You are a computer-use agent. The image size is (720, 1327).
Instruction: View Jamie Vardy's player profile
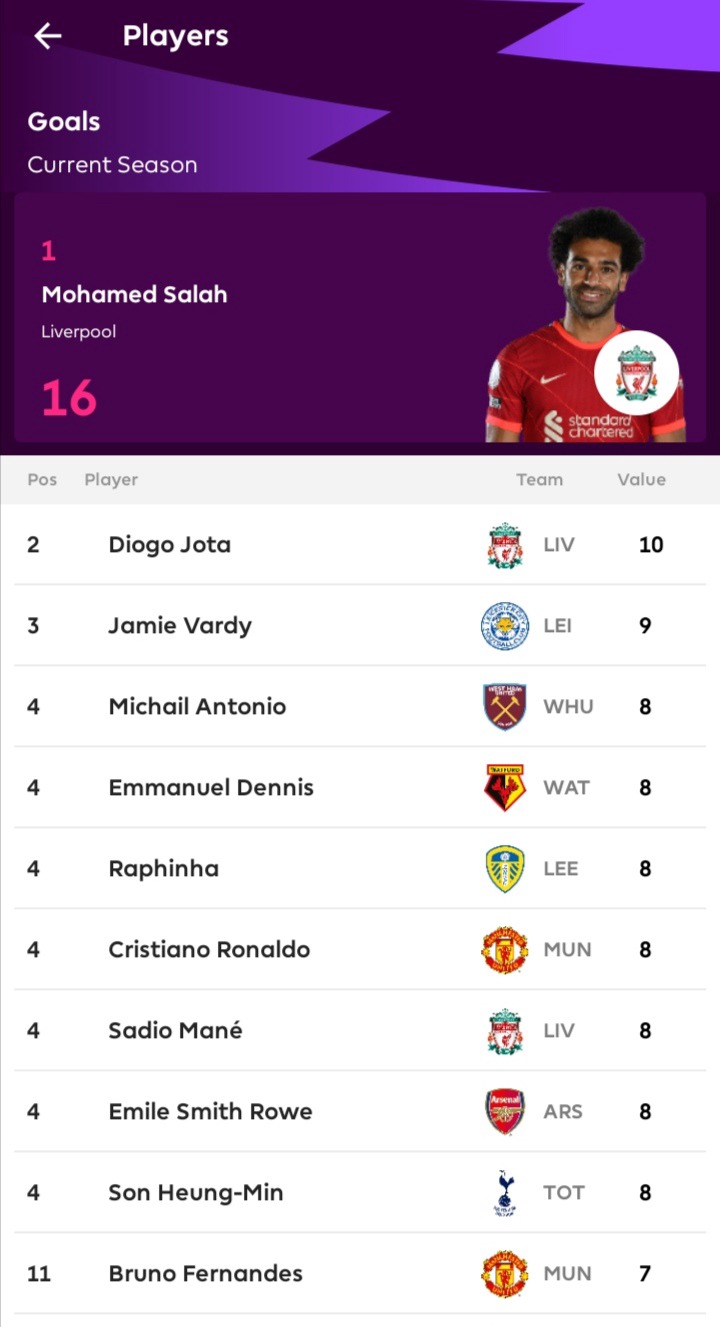pyautogui.click(x=360, y=626)
